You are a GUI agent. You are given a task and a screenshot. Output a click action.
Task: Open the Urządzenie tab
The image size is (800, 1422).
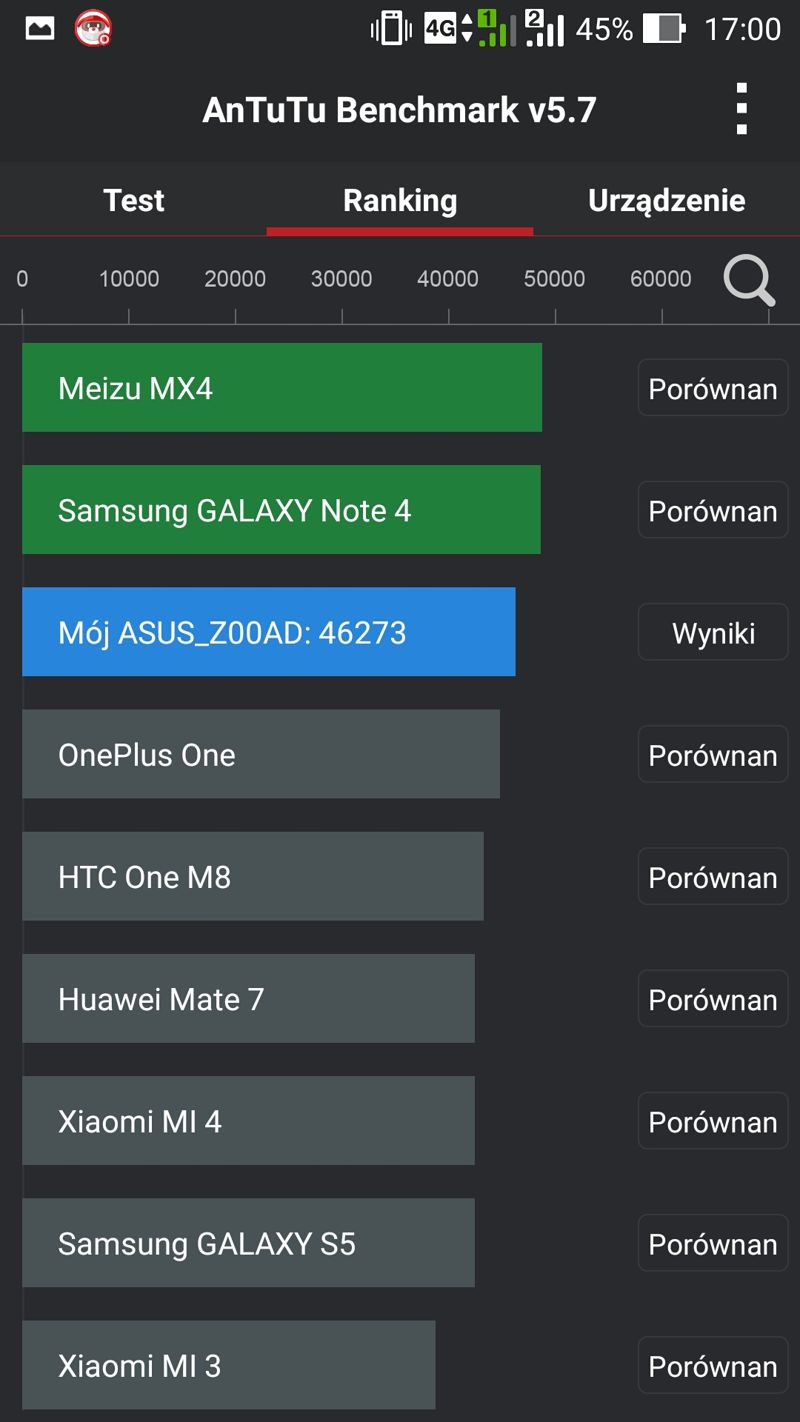point(667,200)
